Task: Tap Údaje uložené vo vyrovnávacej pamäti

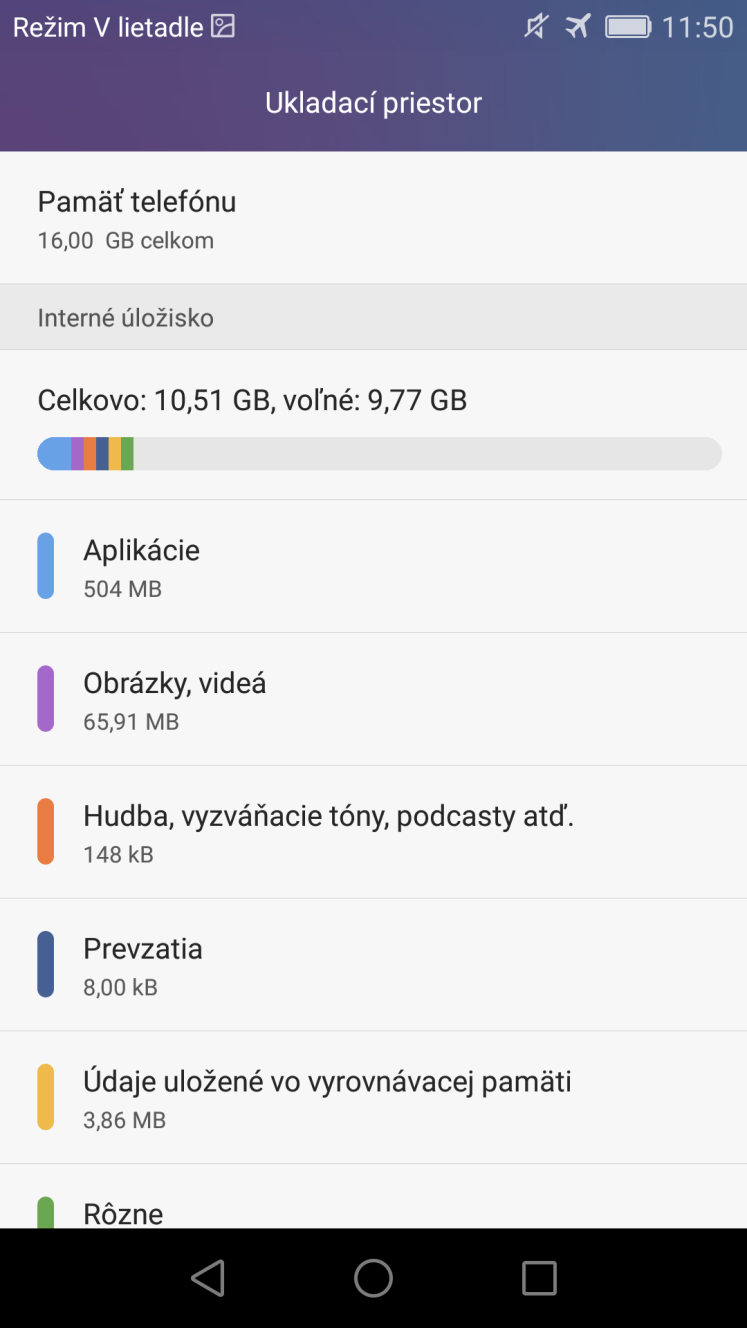Action: tap(373, 1098)
